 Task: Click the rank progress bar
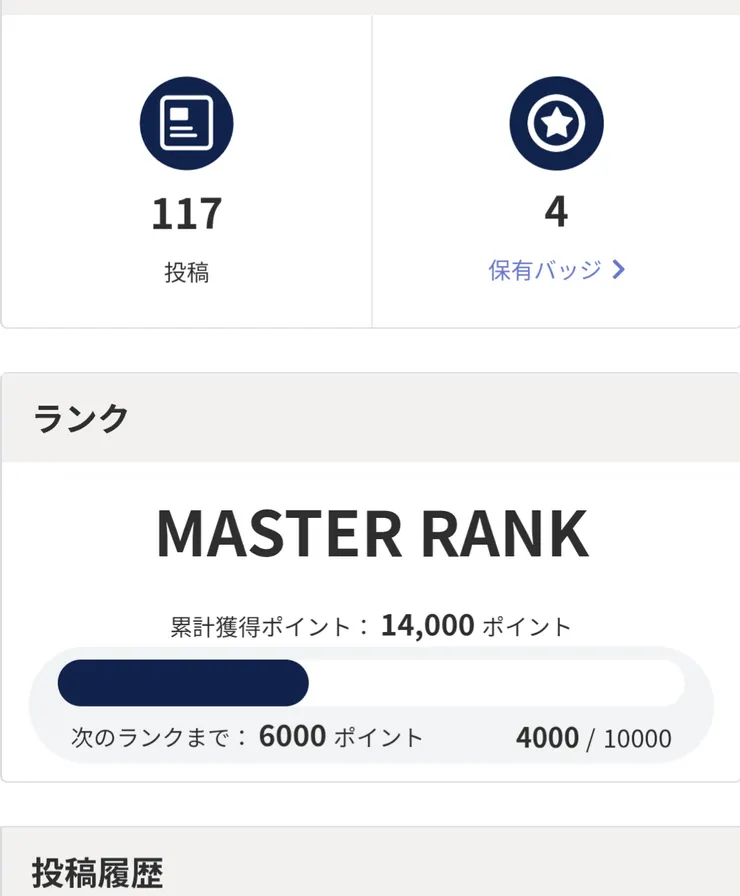tap(370, 682)
